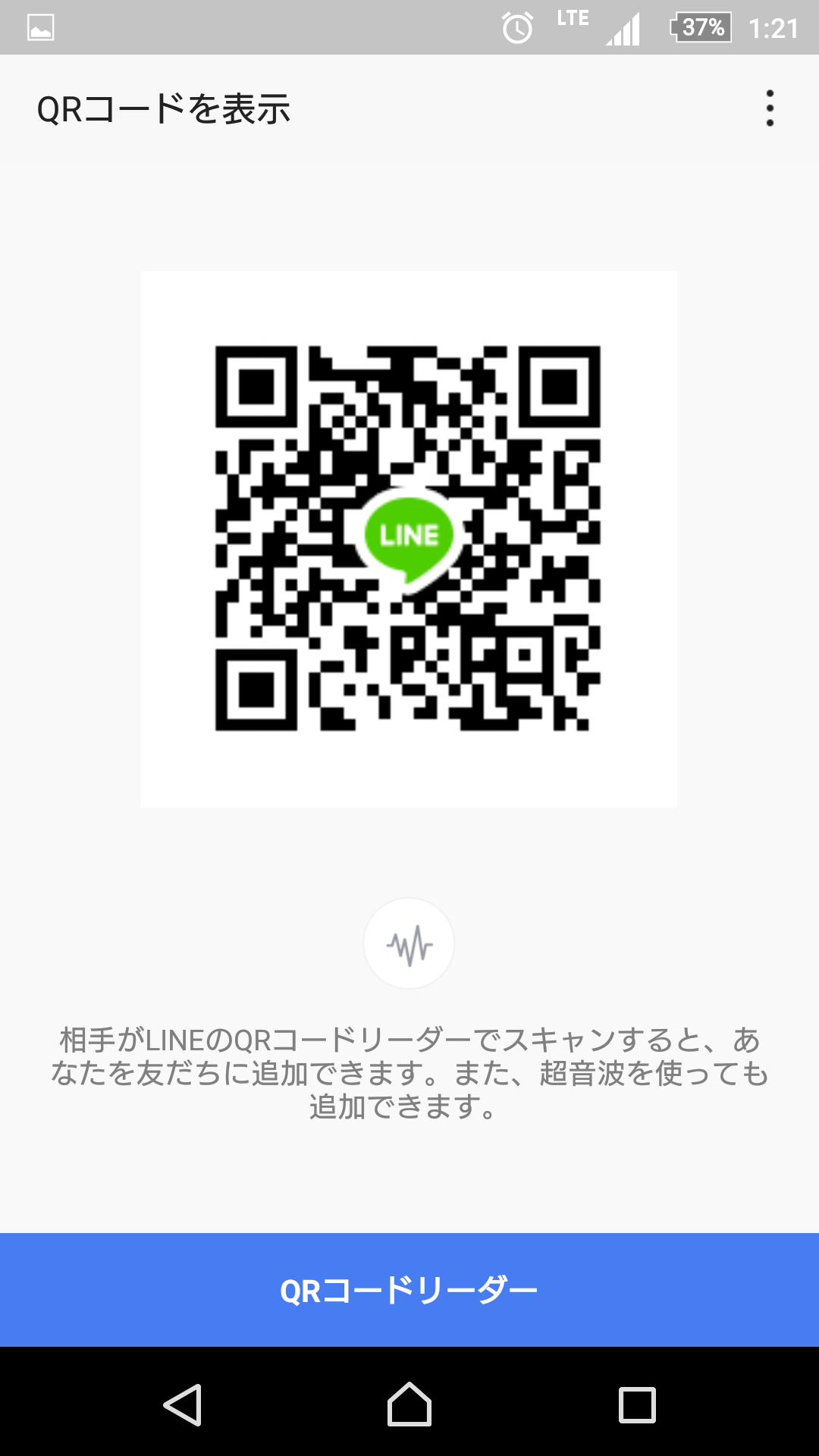Open the recent apps view
Image resolution: width=819 pixels, height=1456 pixels.
637,1405
